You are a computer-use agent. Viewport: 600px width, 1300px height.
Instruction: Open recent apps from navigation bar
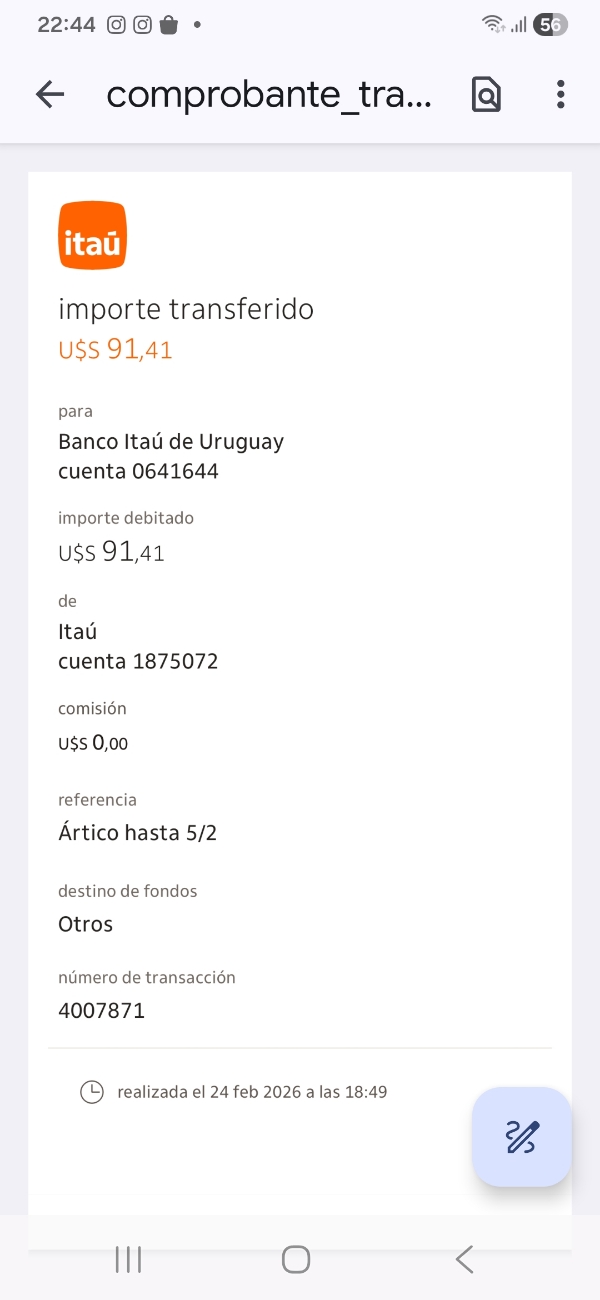click(x=128, y=1260)
